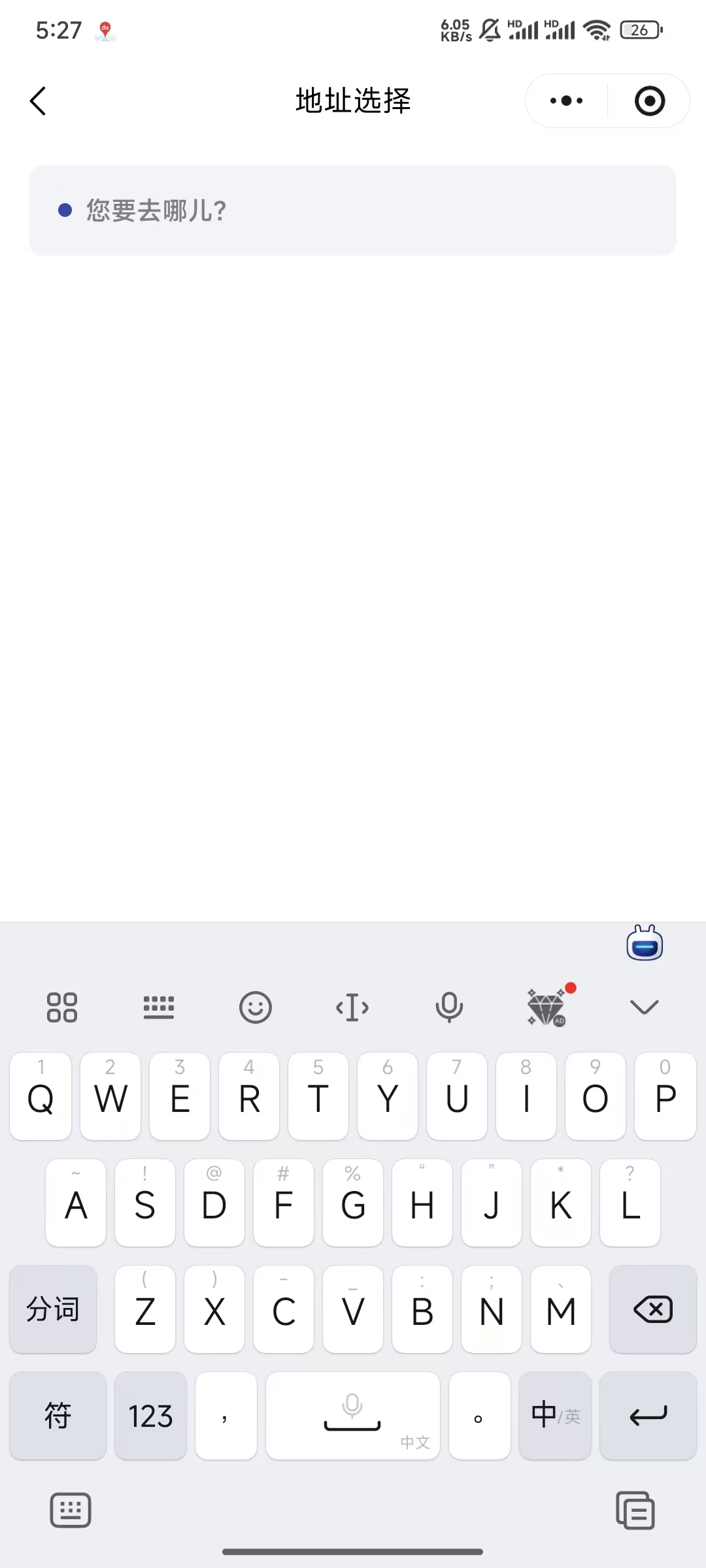Open the 符 symbols keyboard

coord(58,1416)
